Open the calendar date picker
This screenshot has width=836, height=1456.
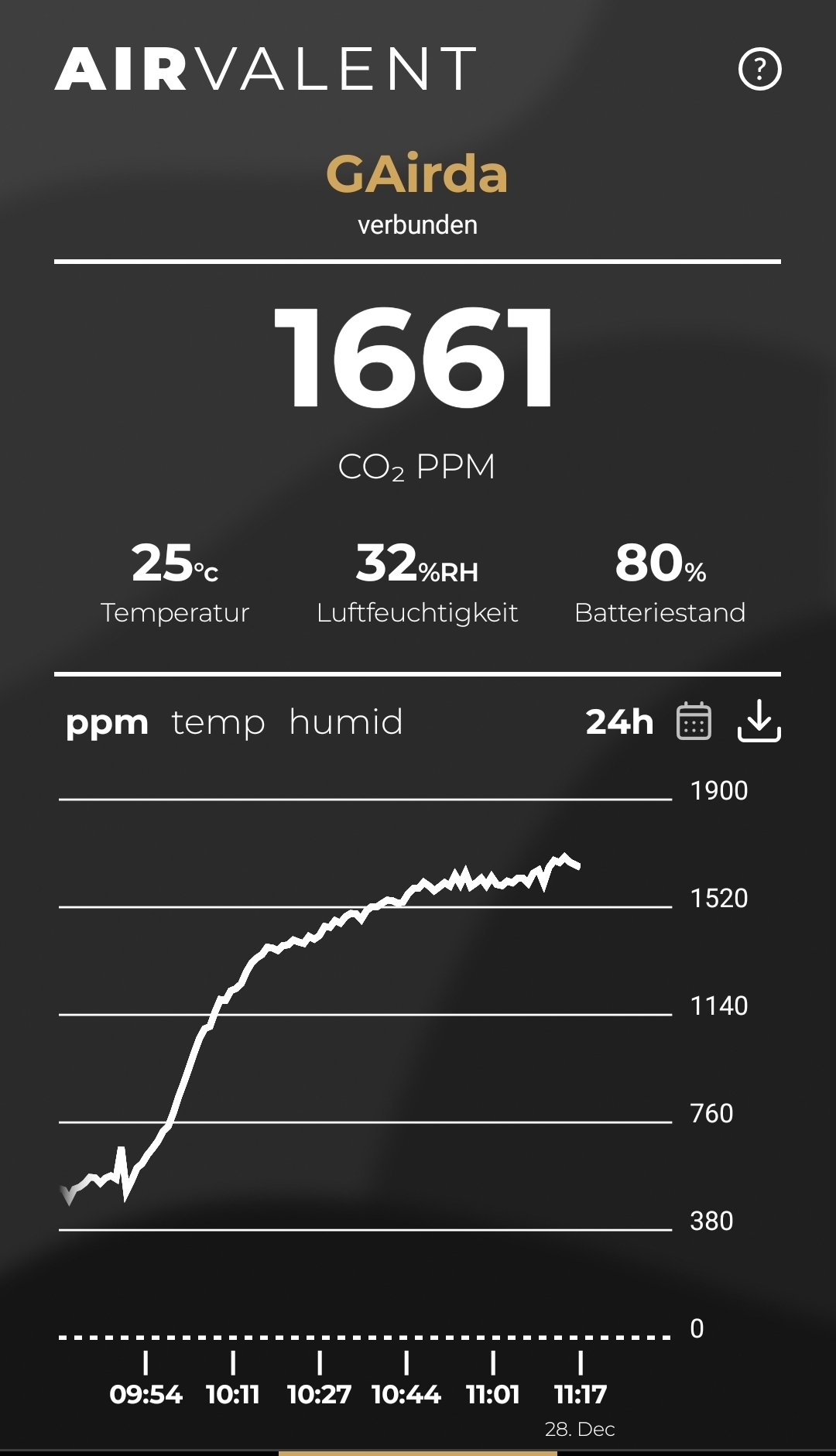tap(694, 721)
